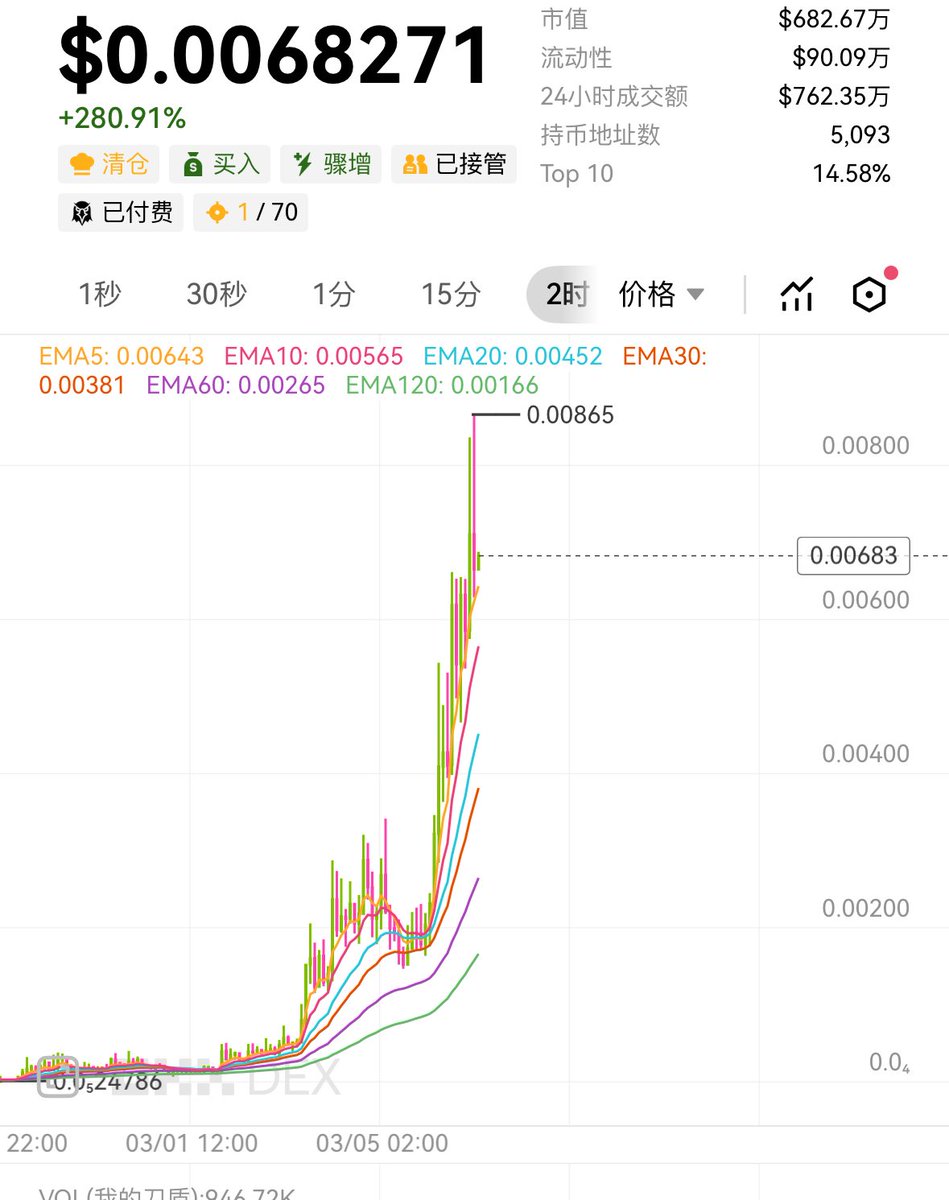Tap the 清仓 tag chip
Screen dimensions: 949x1200
point(108,164)
